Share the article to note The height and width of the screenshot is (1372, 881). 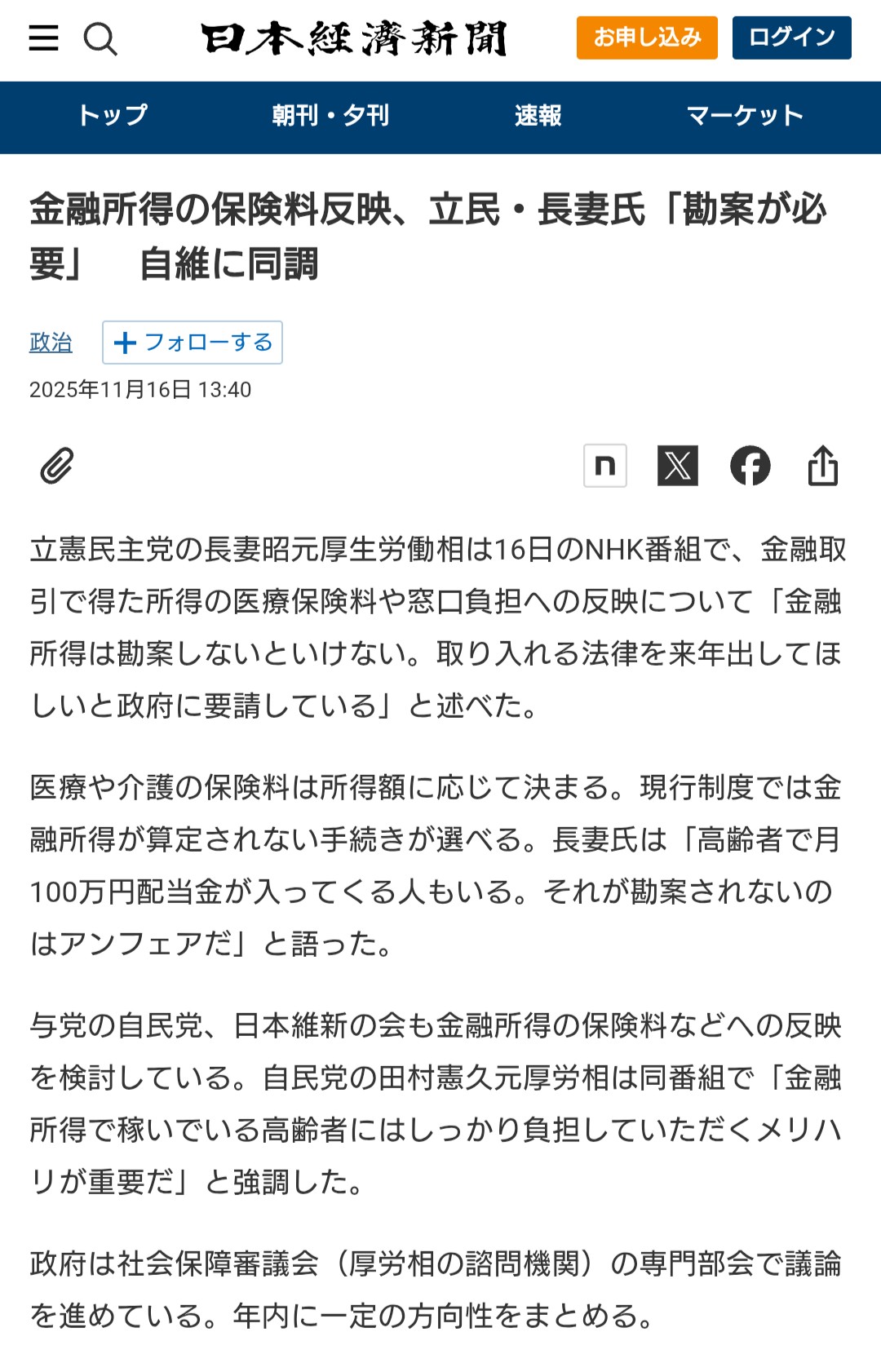(x=605, y=466)
